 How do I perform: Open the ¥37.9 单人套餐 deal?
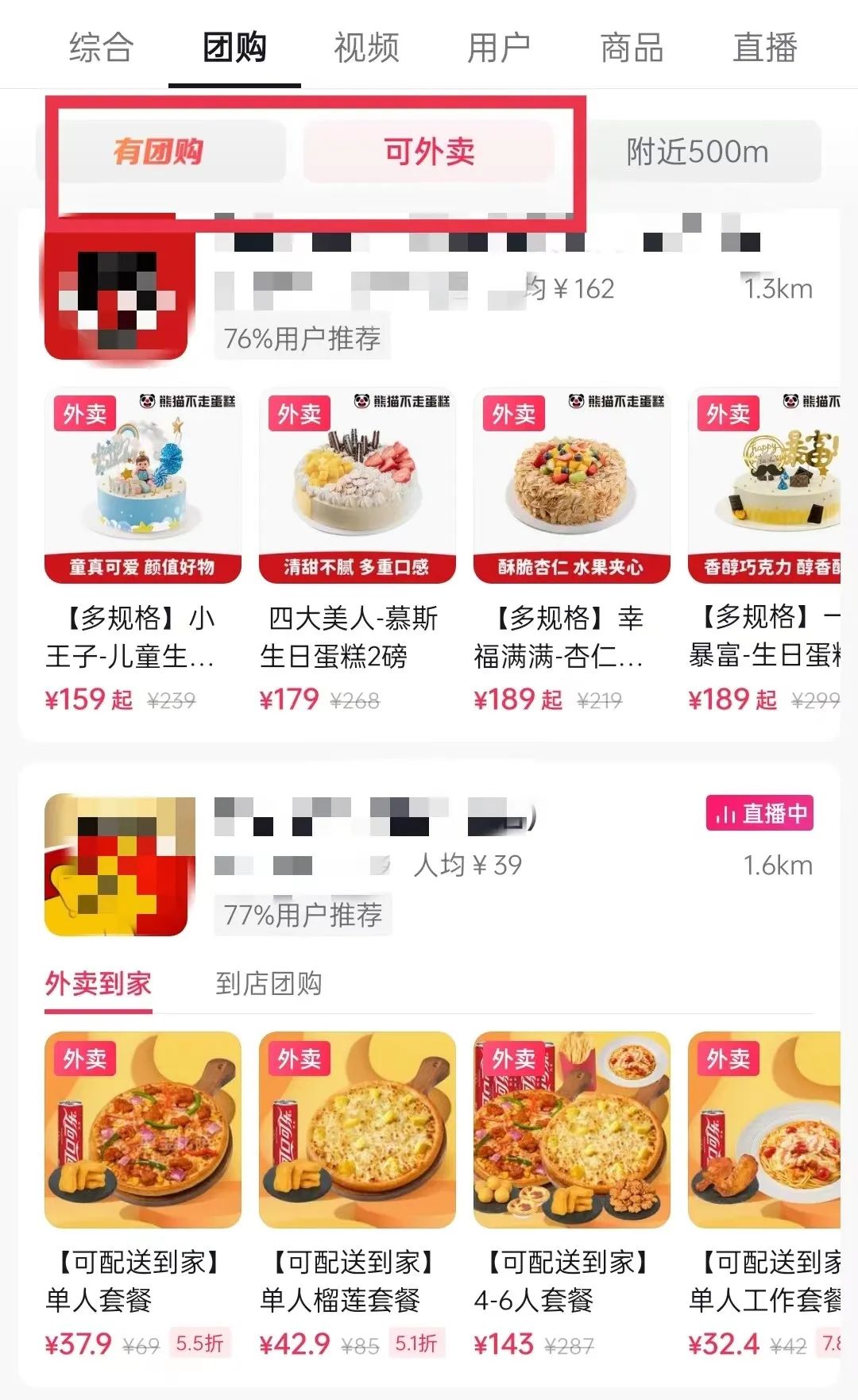pyautogui.click(x=143, y=1191)
